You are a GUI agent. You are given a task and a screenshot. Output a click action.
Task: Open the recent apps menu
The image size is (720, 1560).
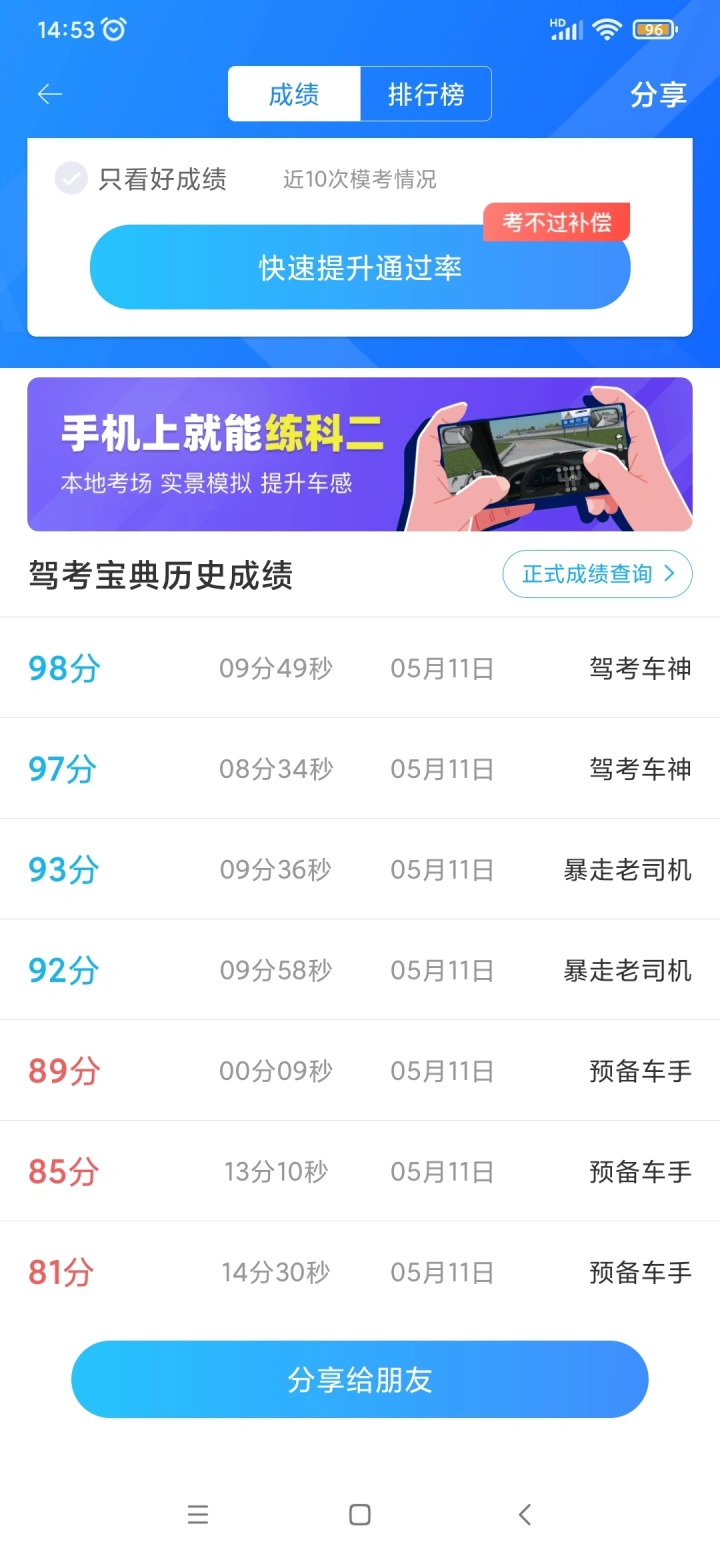click(x=198, y=1514)
